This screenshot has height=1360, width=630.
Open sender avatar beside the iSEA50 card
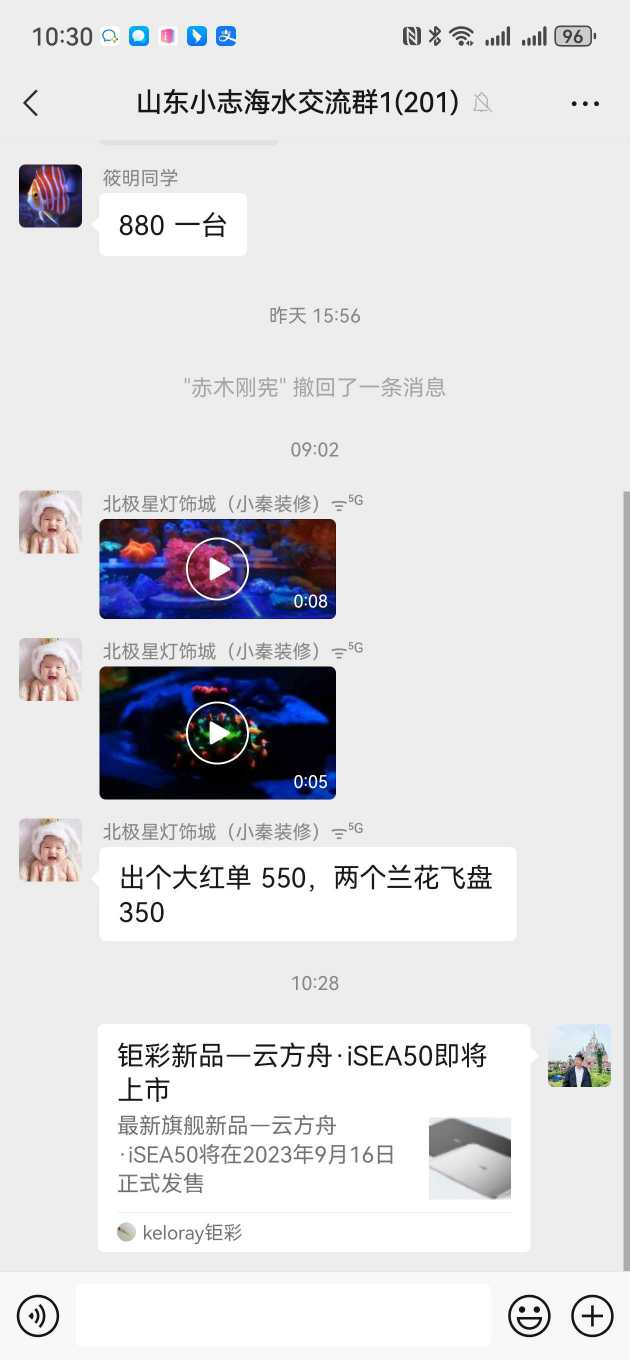click(579, 1056)
